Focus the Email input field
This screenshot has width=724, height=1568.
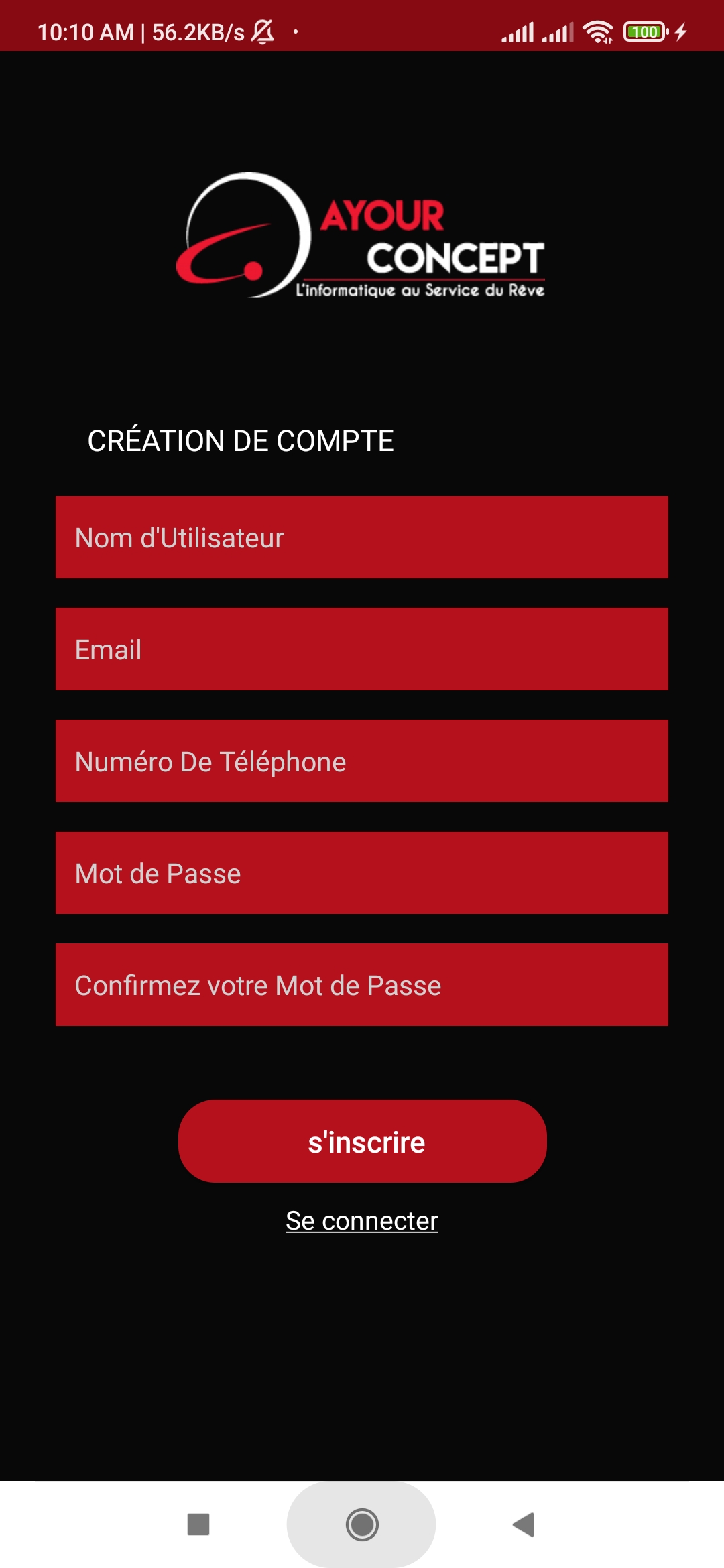pyautogui.click(x=362, y=649)
